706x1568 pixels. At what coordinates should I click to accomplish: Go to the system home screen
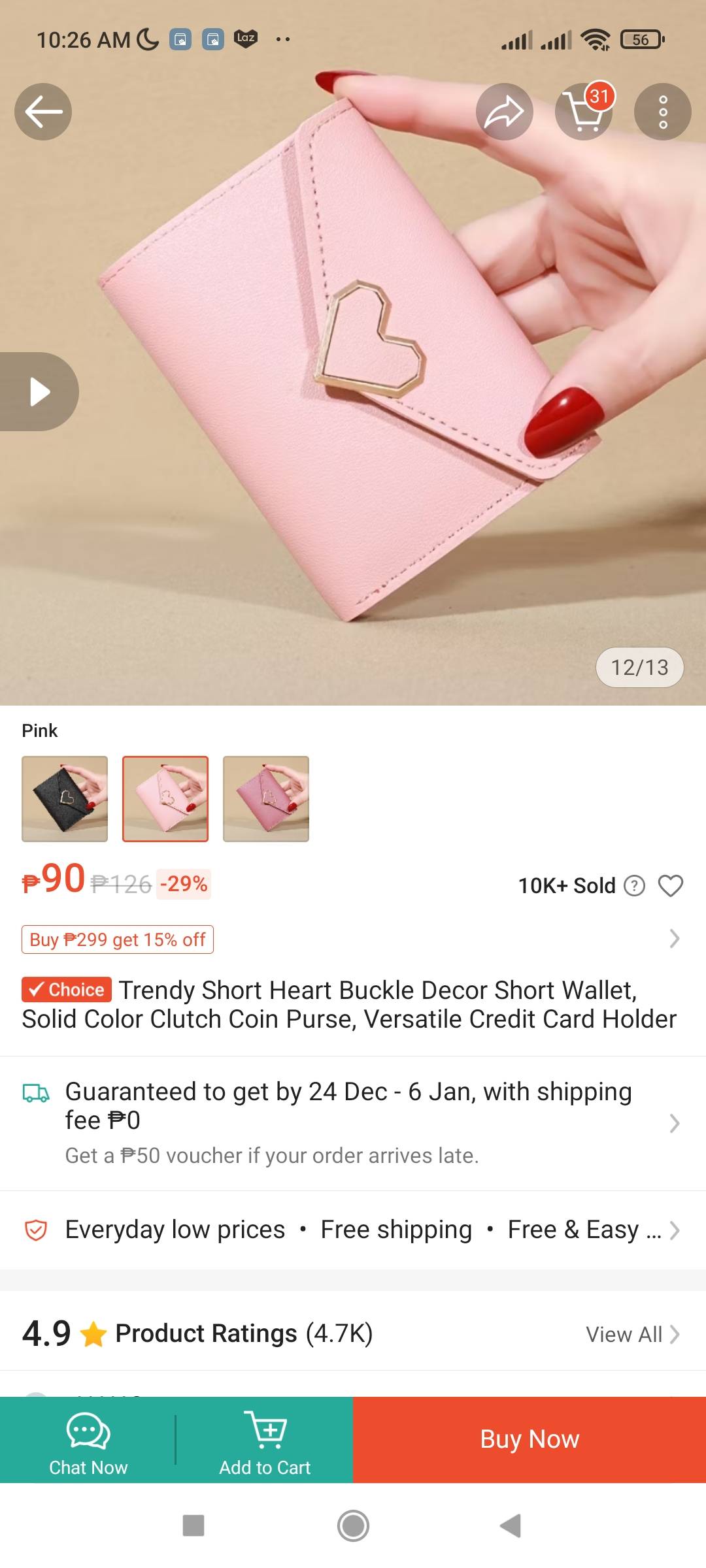click(353, 1526)
